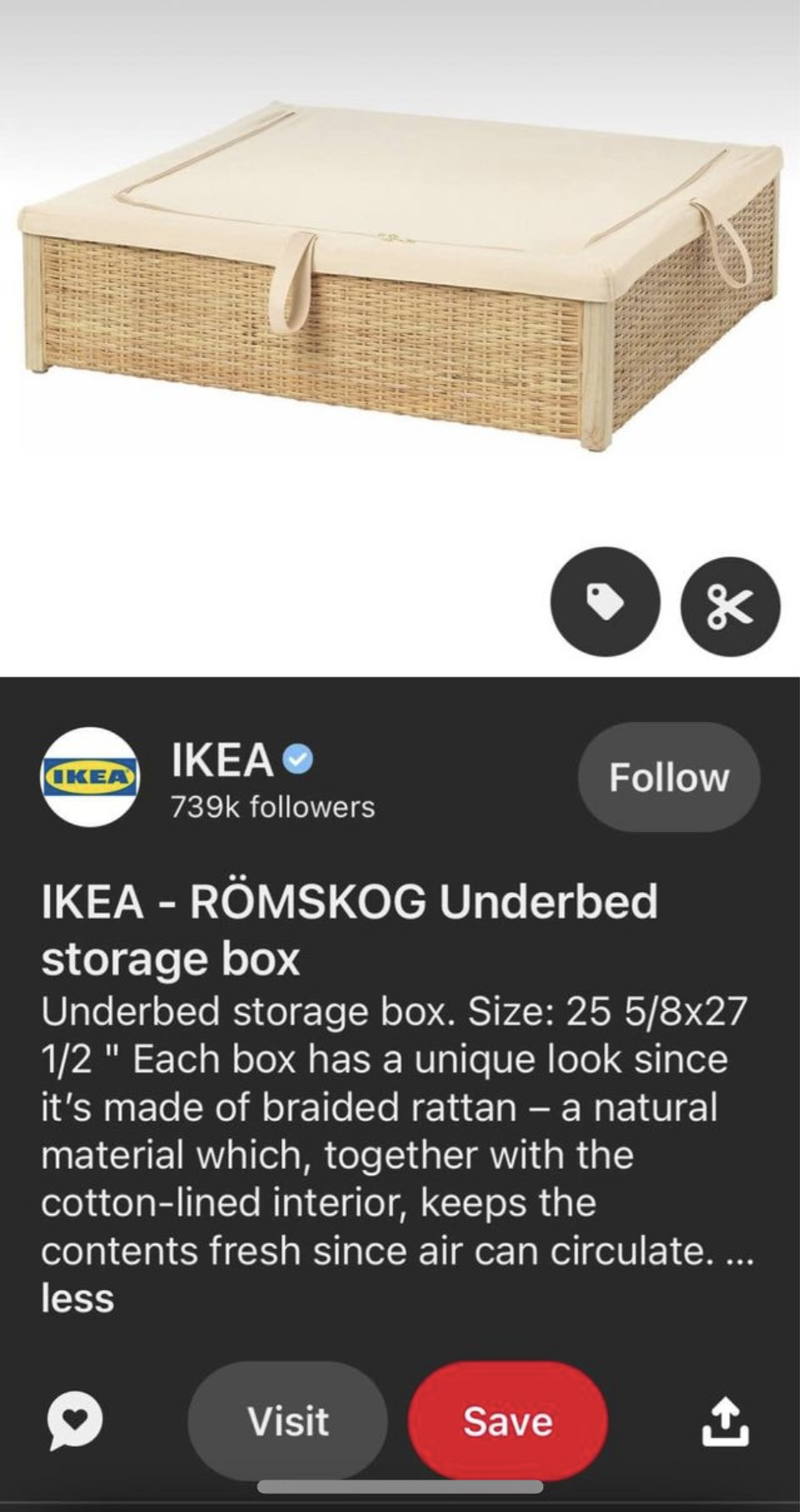The height and width of the screenshot is (1512, 800).
Task: Share this pin
Action: click(725, 1421)
